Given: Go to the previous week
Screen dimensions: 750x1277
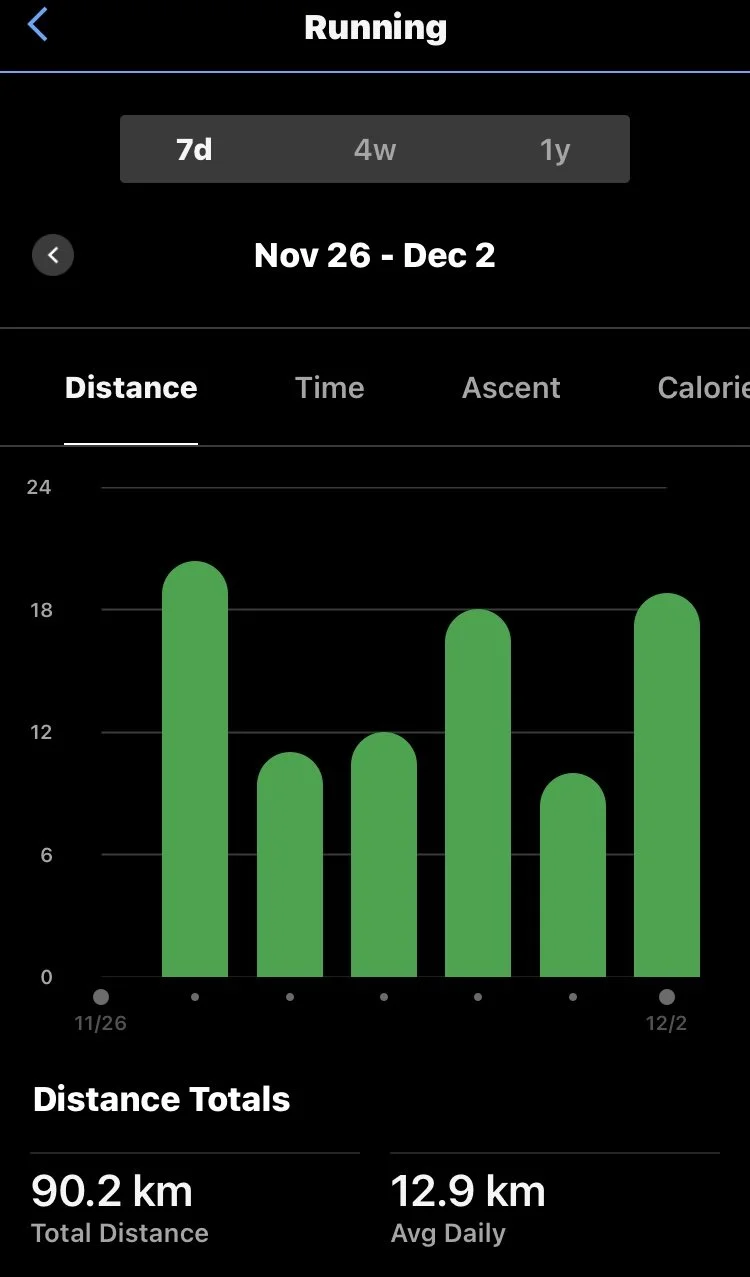Looking at the screenshot, I should (53, 256).
